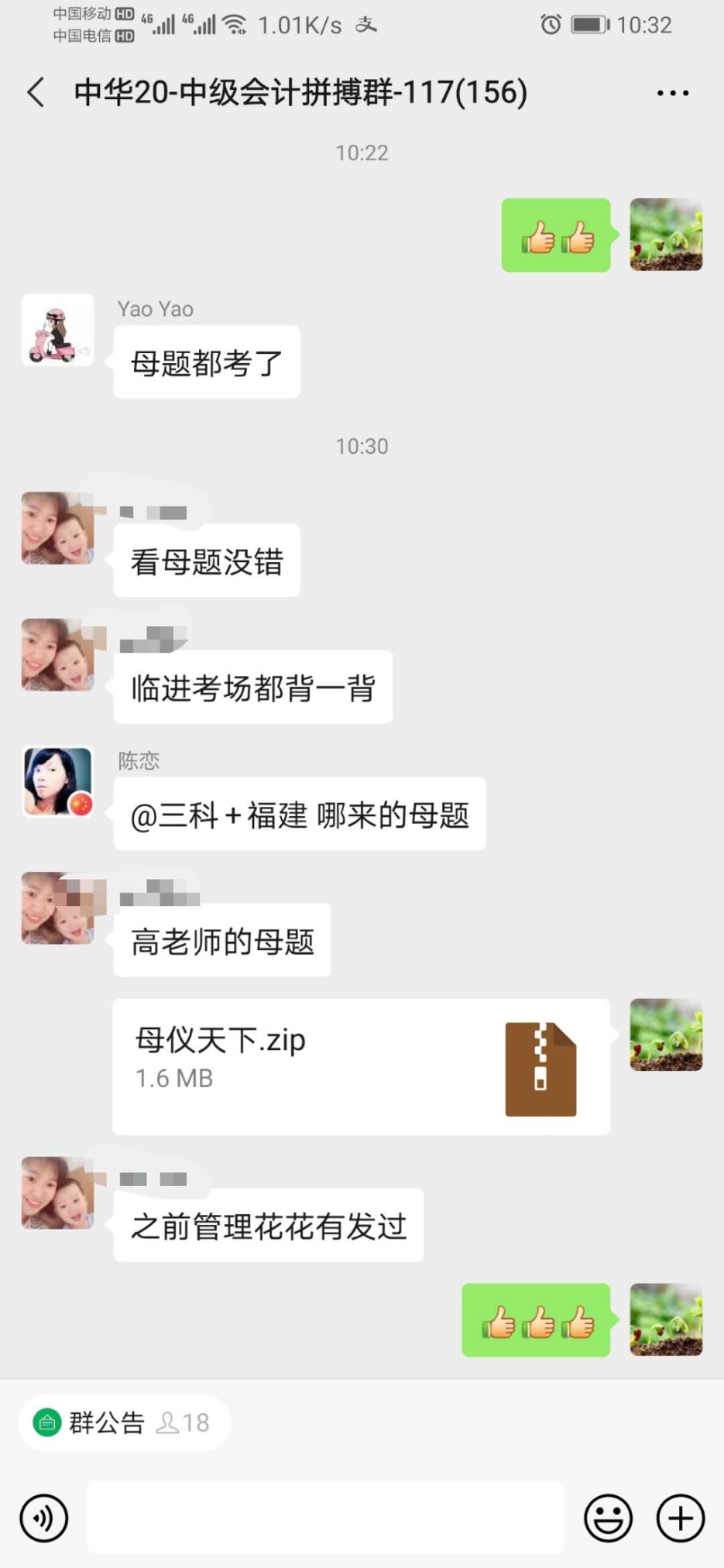Tap avatar beside 之前管理花花有发过 message
Image resolution: width=724 pixels, height=1568 pixels.
58,1192
